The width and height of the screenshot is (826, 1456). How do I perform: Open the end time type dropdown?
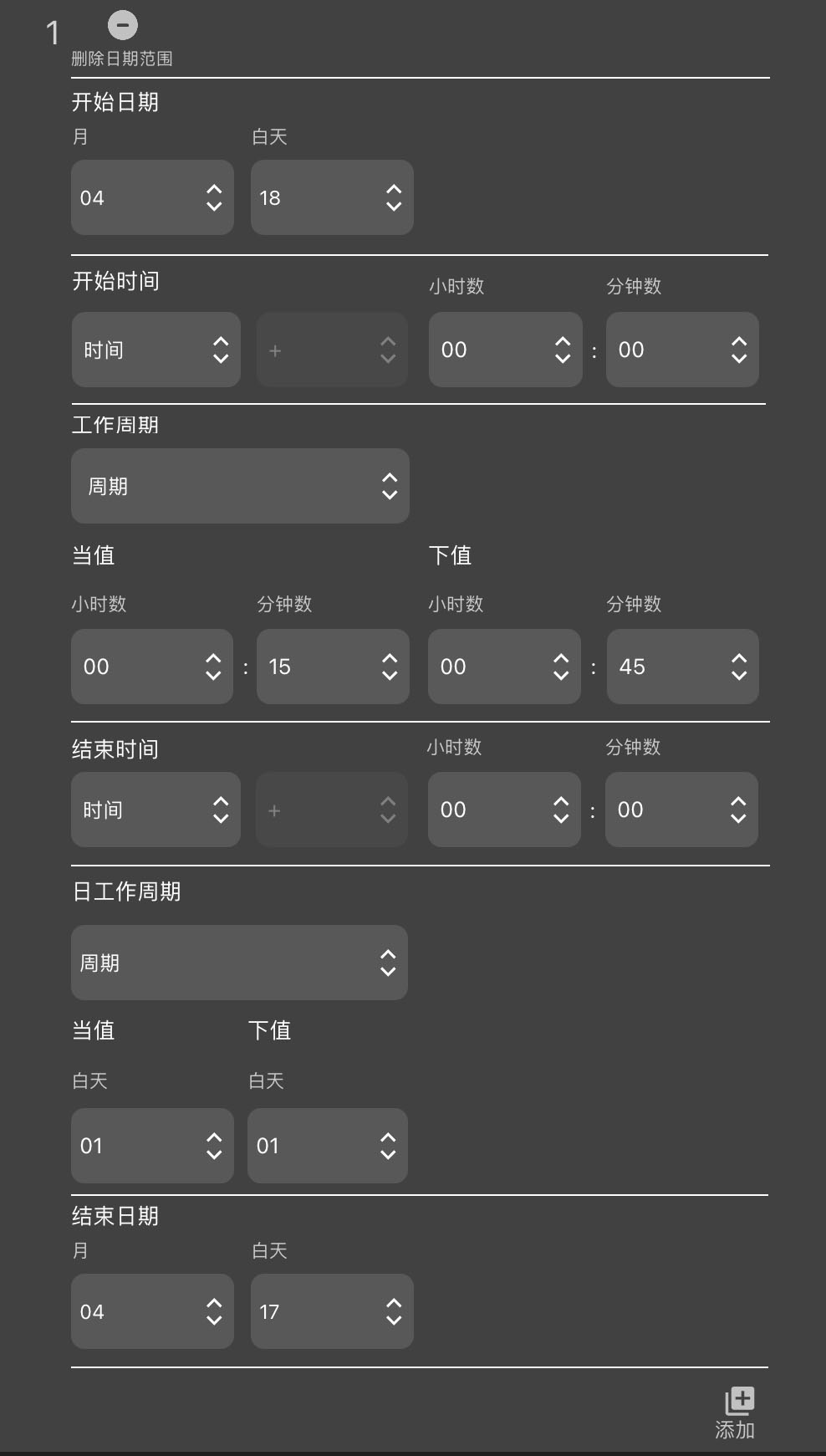pyautogui.click(x=156, y=810)
